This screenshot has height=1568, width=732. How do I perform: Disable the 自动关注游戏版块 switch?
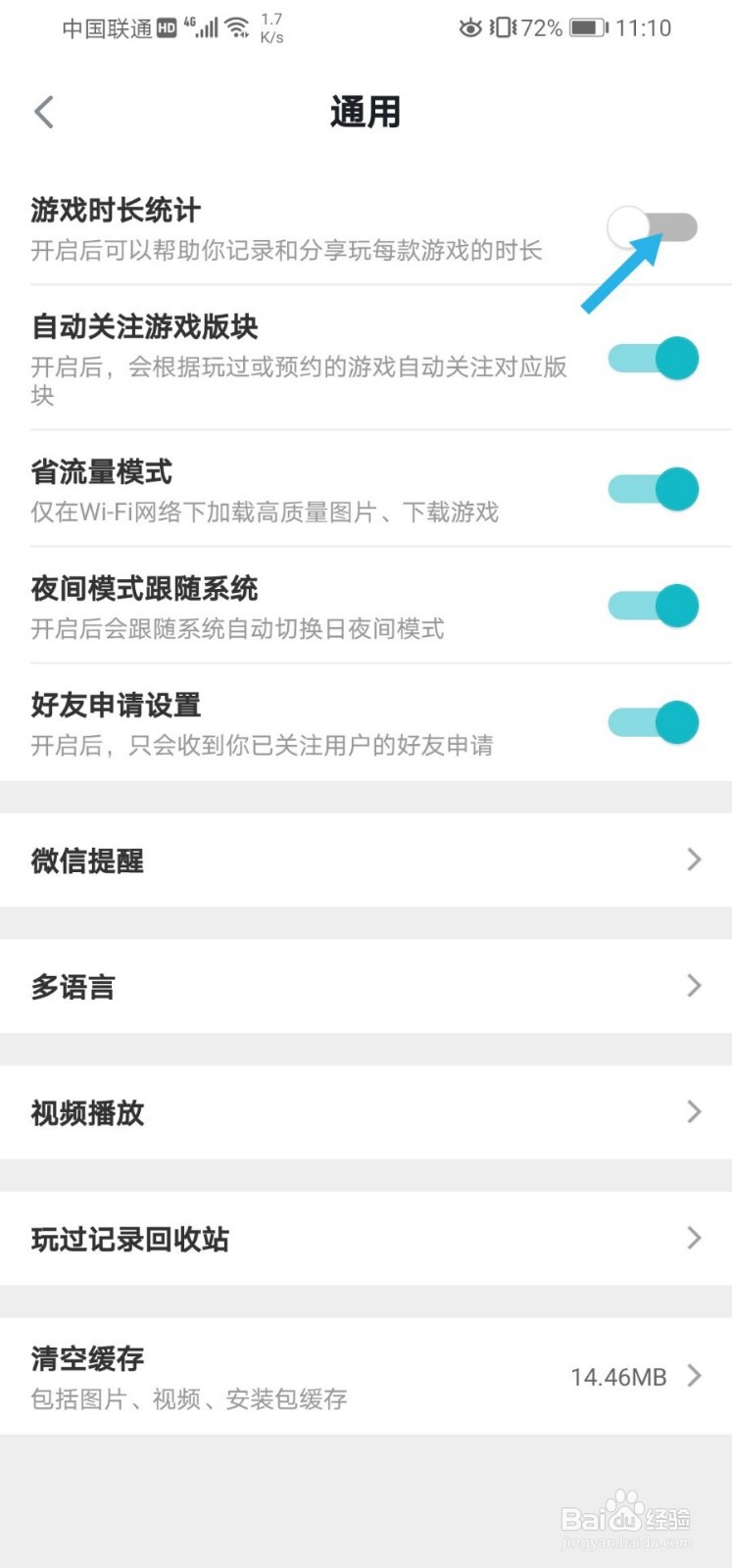[x=653, y=358]
